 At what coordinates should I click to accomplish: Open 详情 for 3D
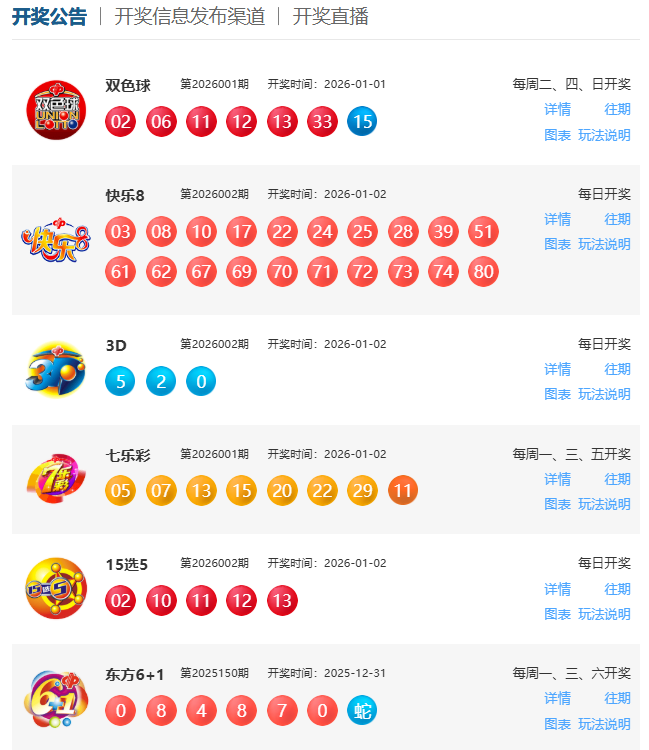(x=557, y=369)
